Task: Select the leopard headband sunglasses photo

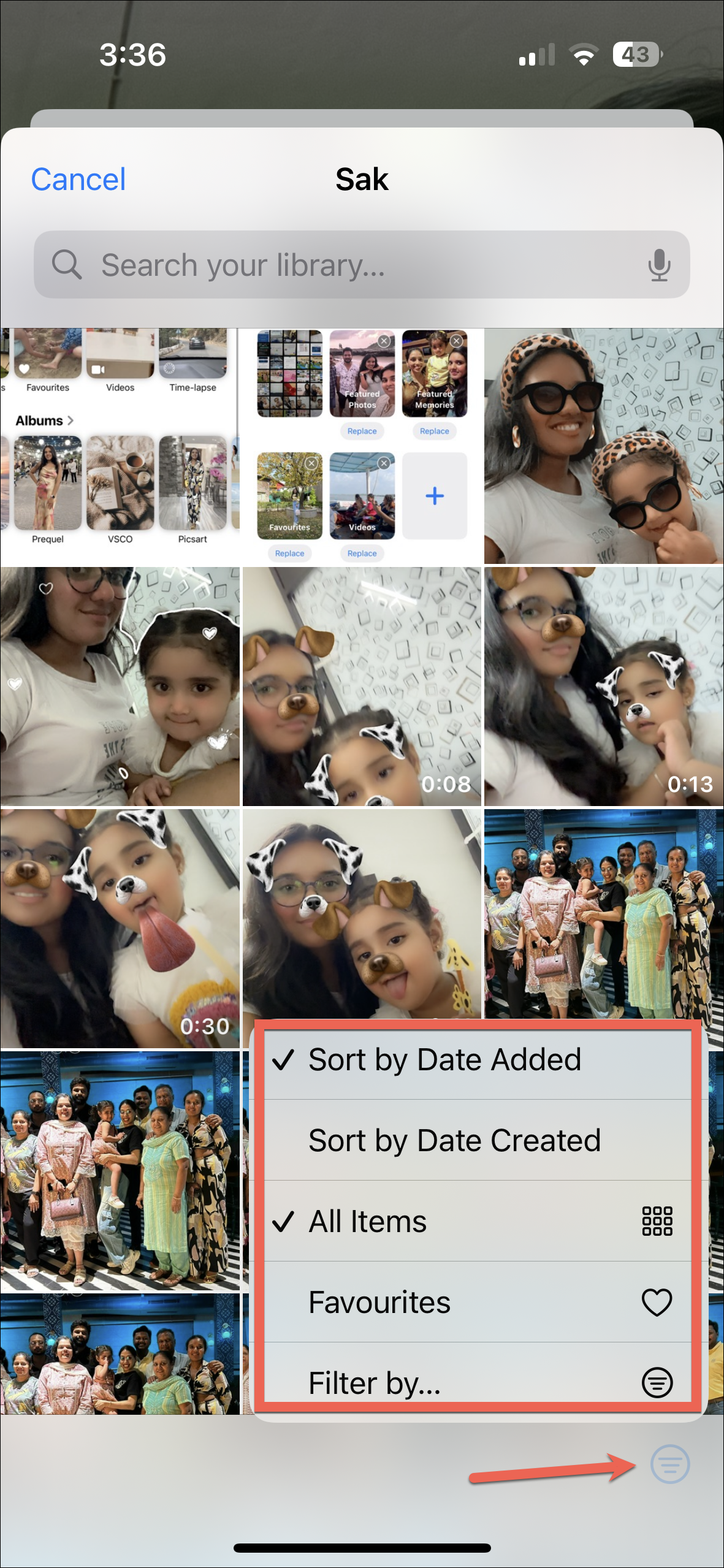Action: pyautogui.click(x=604, y=446)
